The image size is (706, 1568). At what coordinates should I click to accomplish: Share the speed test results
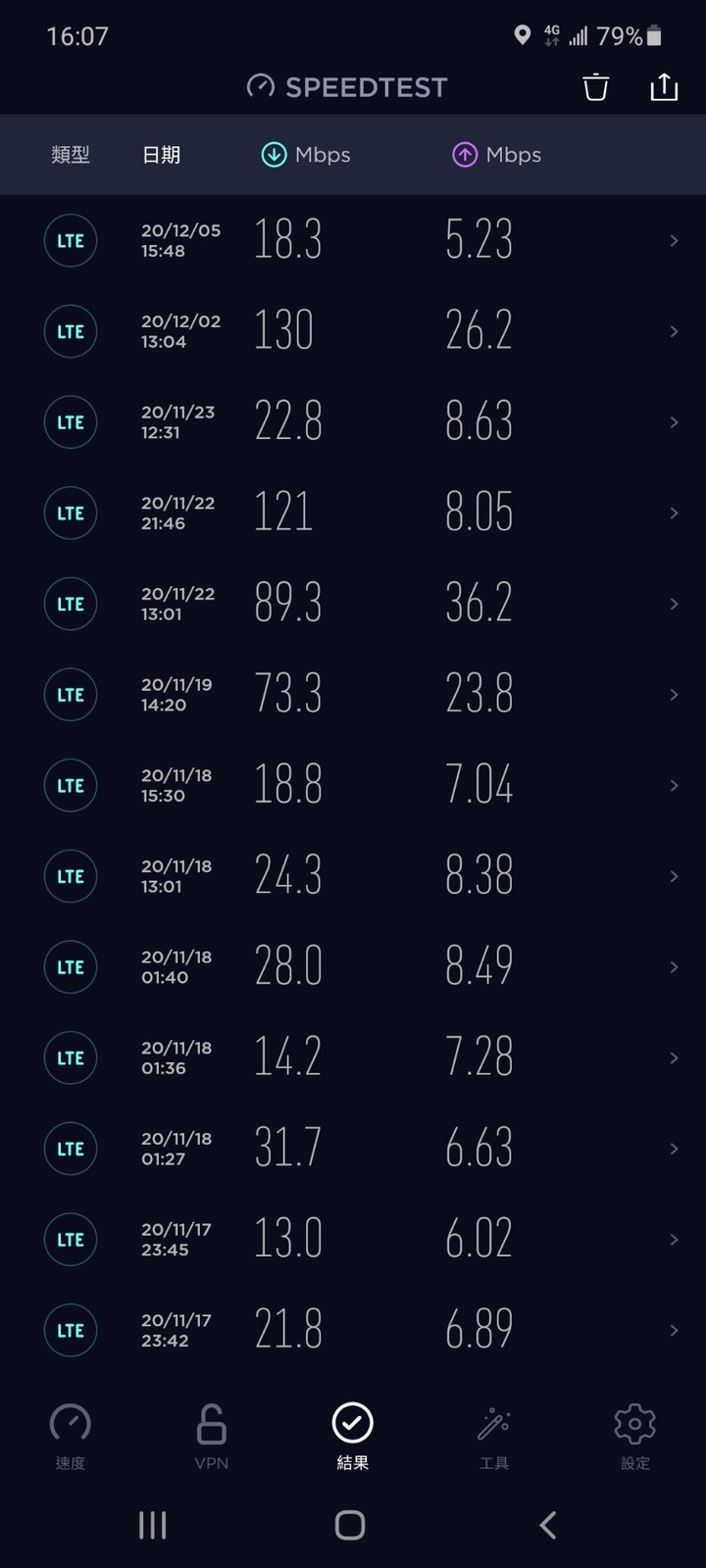[x=664, y=87]
